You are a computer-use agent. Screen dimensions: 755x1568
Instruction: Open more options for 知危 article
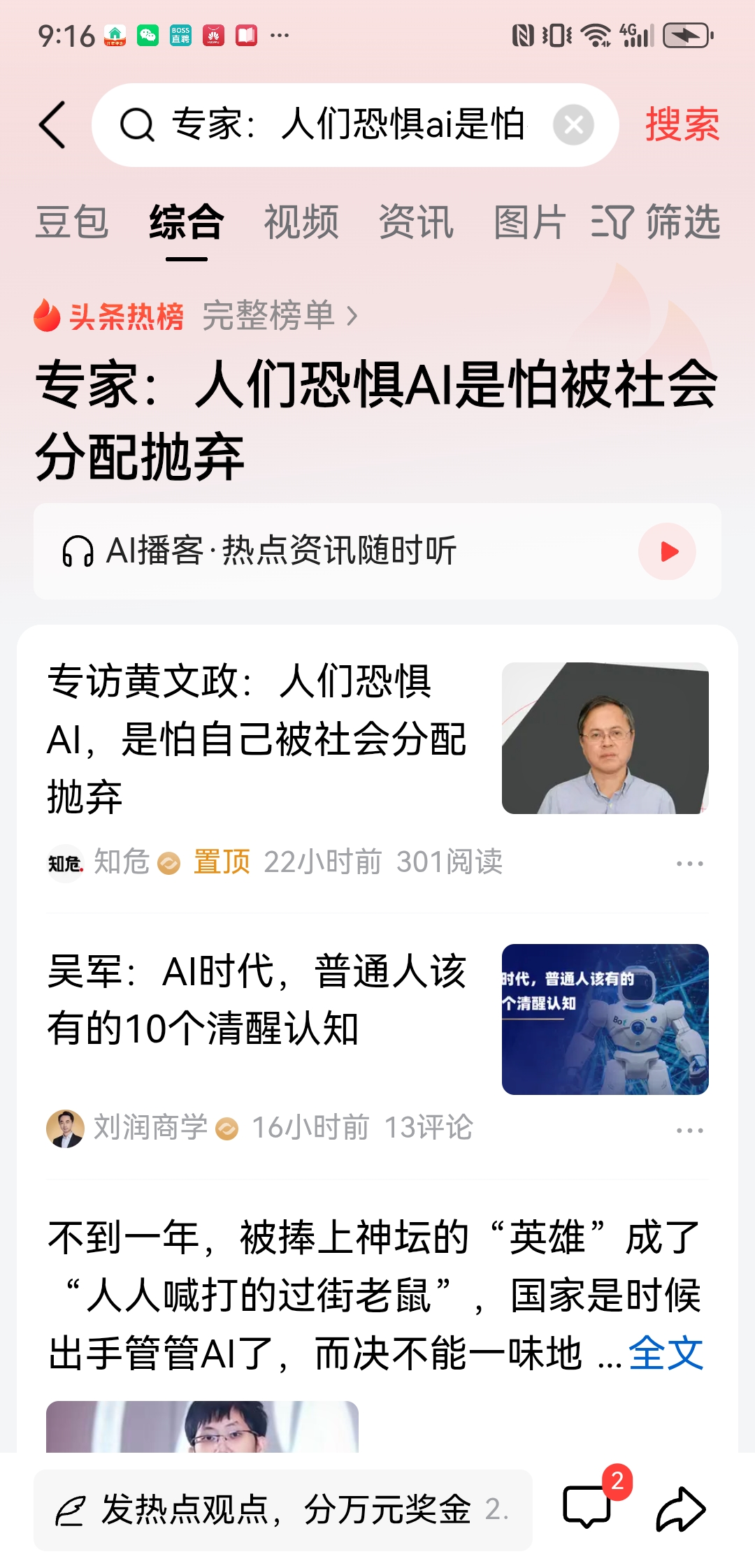point(689,864)
